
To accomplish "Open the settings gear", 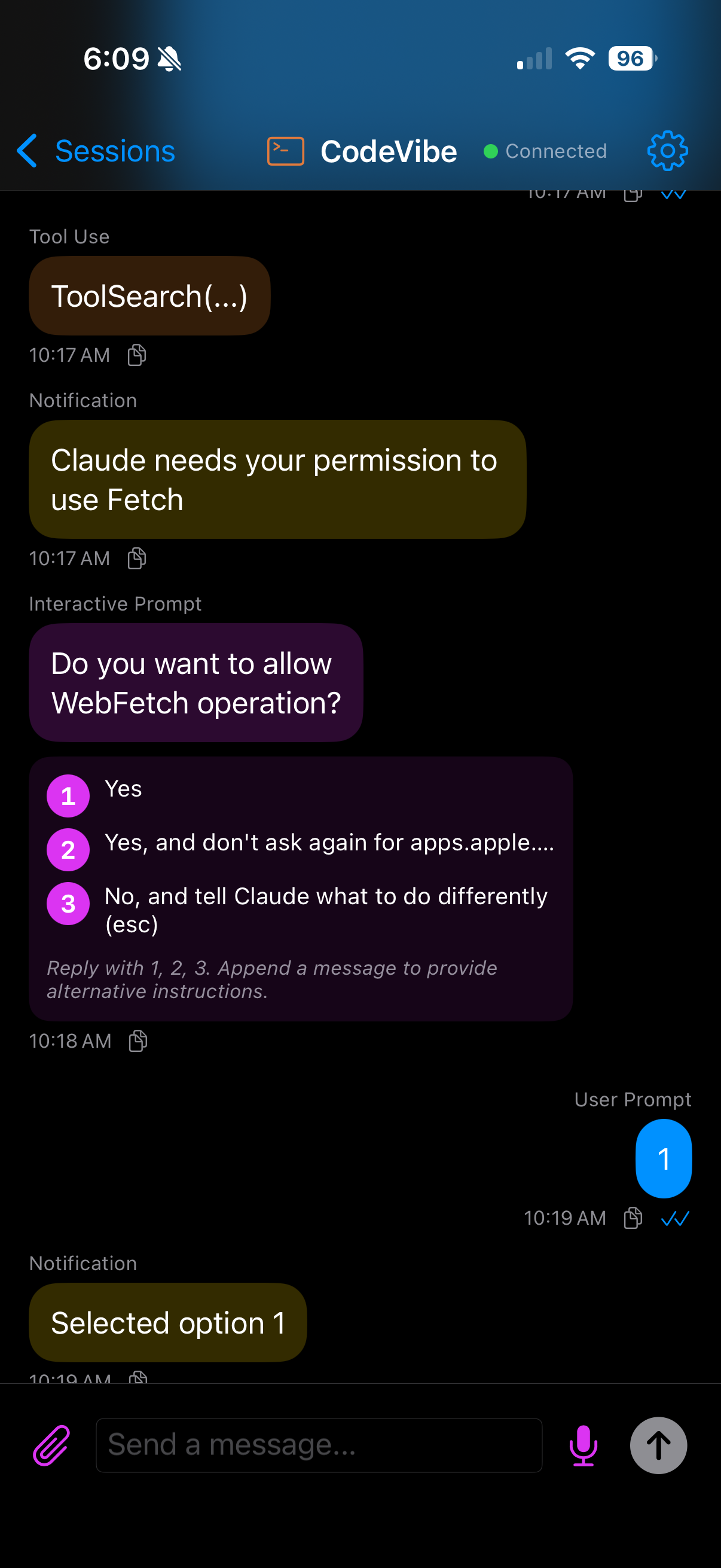I will [667, 151].
